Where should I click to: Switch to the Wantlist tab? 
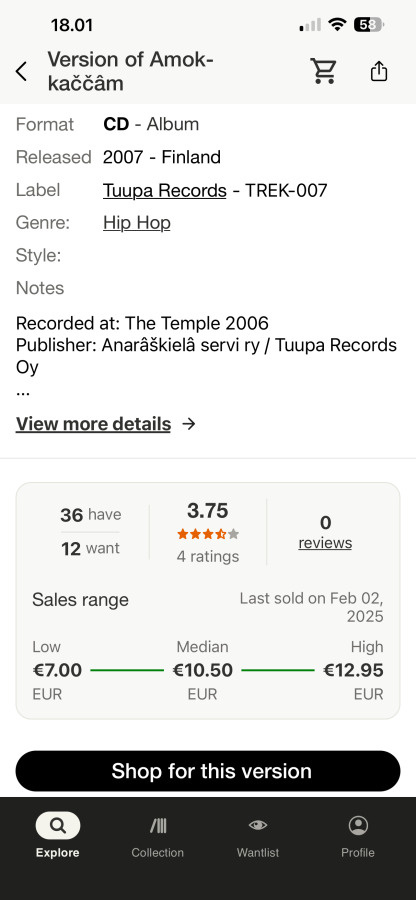(x=258, y=835)
